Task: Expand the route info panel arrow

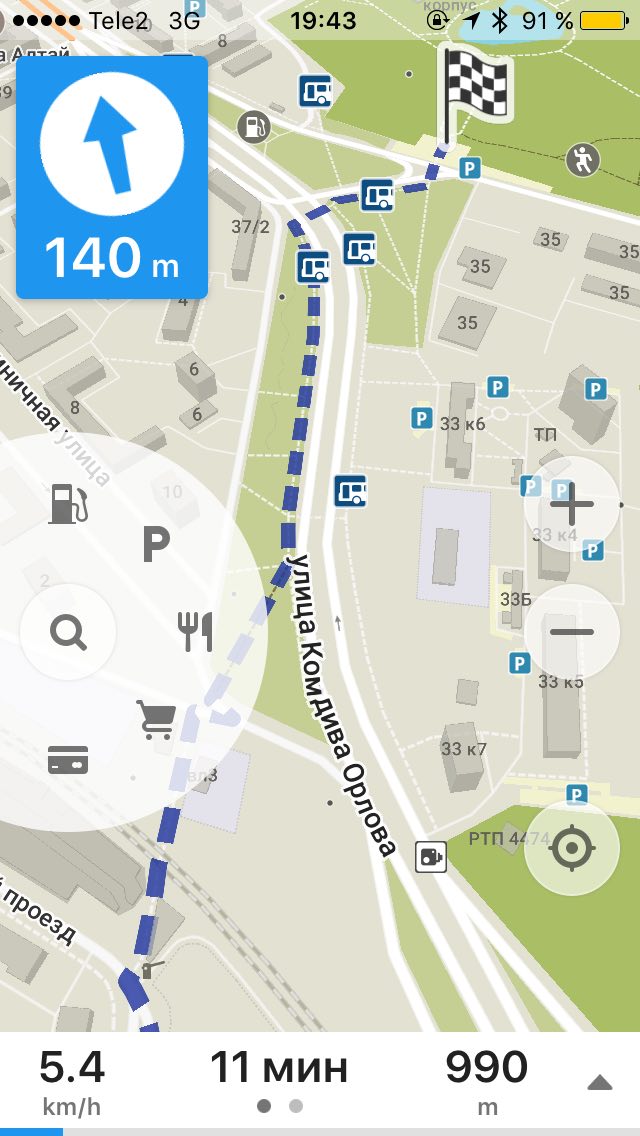Action: click(x=599, y=1083)
